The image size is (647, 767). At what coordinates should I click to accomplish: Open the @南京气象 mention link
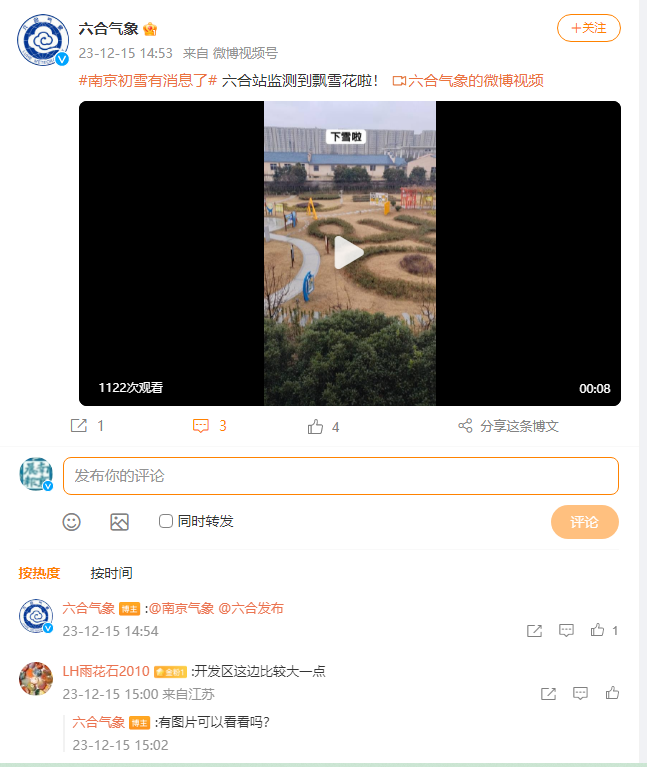coord(181,608)
